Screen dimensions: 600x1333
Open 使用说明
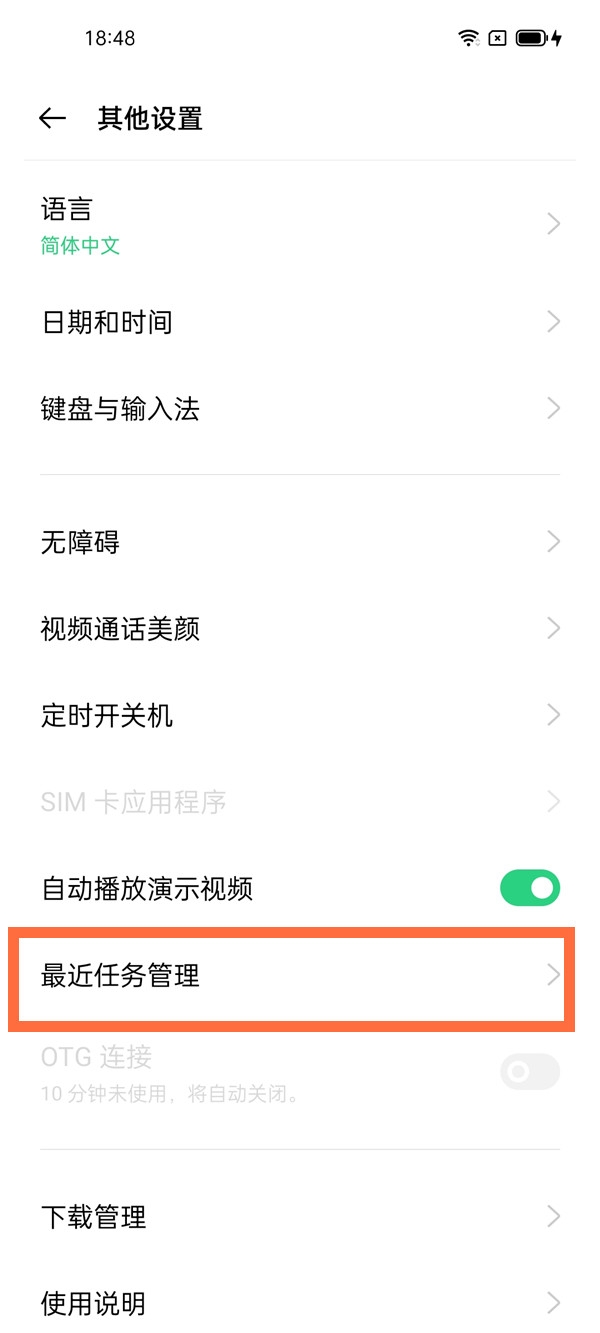click(300, 1303)
